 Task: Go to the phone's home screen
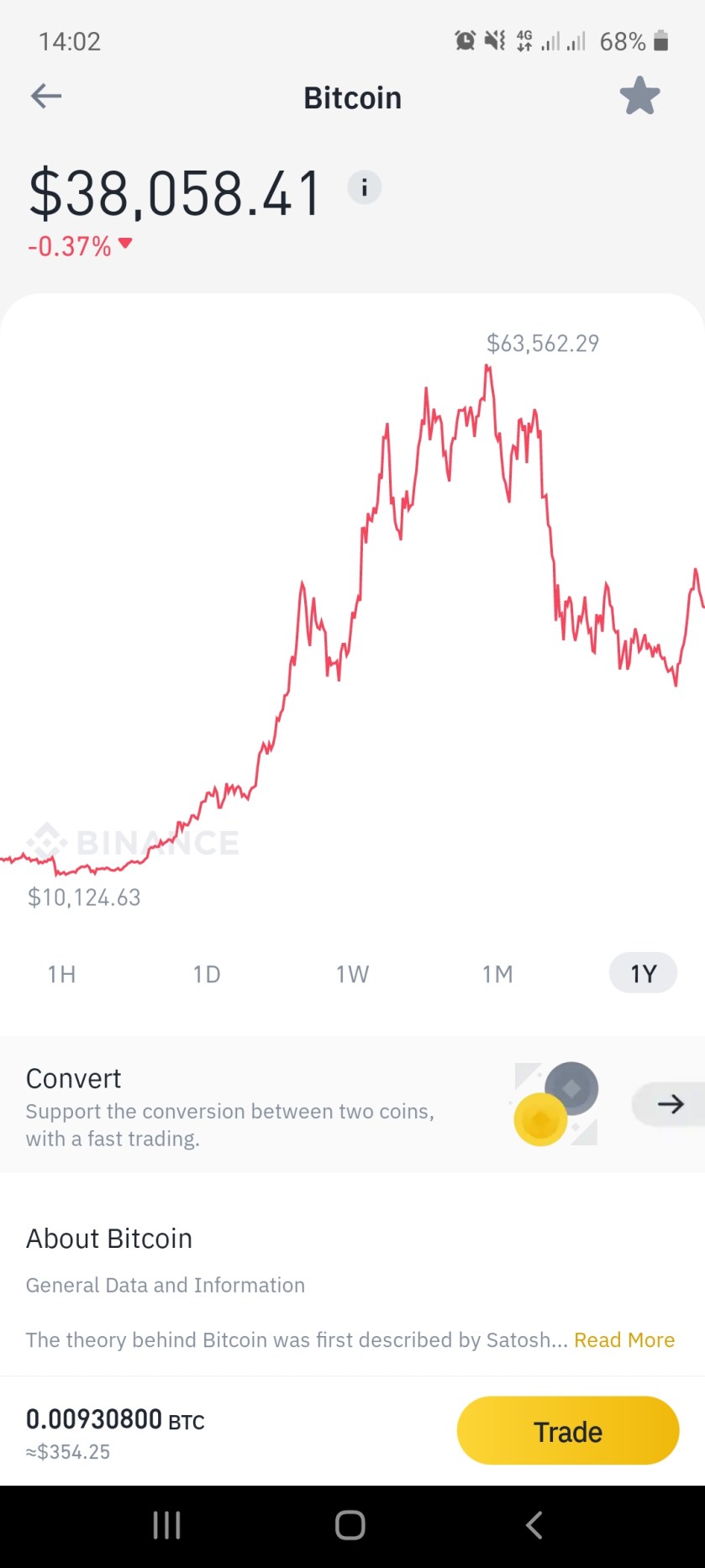[350, 1525]
